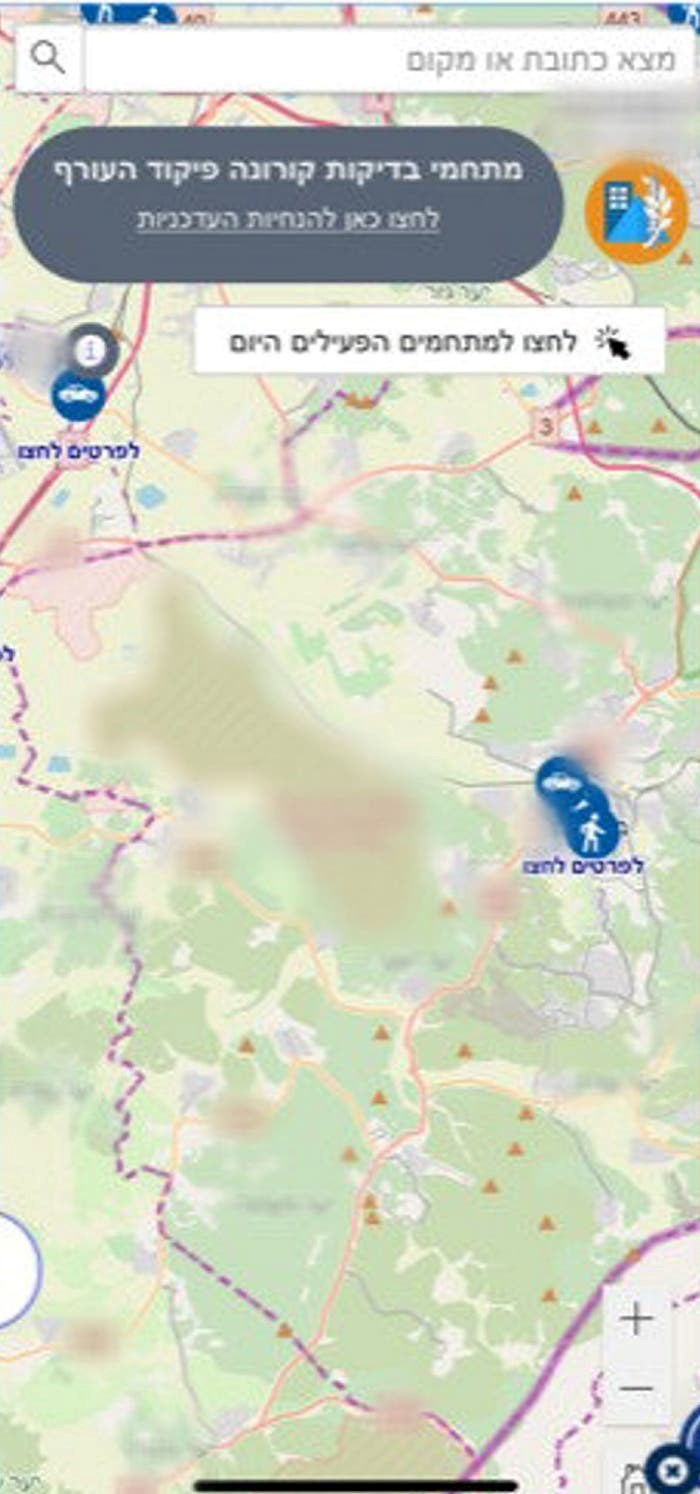
Task: Tap the magnifying glass search icon
Action: pos(48,58)
